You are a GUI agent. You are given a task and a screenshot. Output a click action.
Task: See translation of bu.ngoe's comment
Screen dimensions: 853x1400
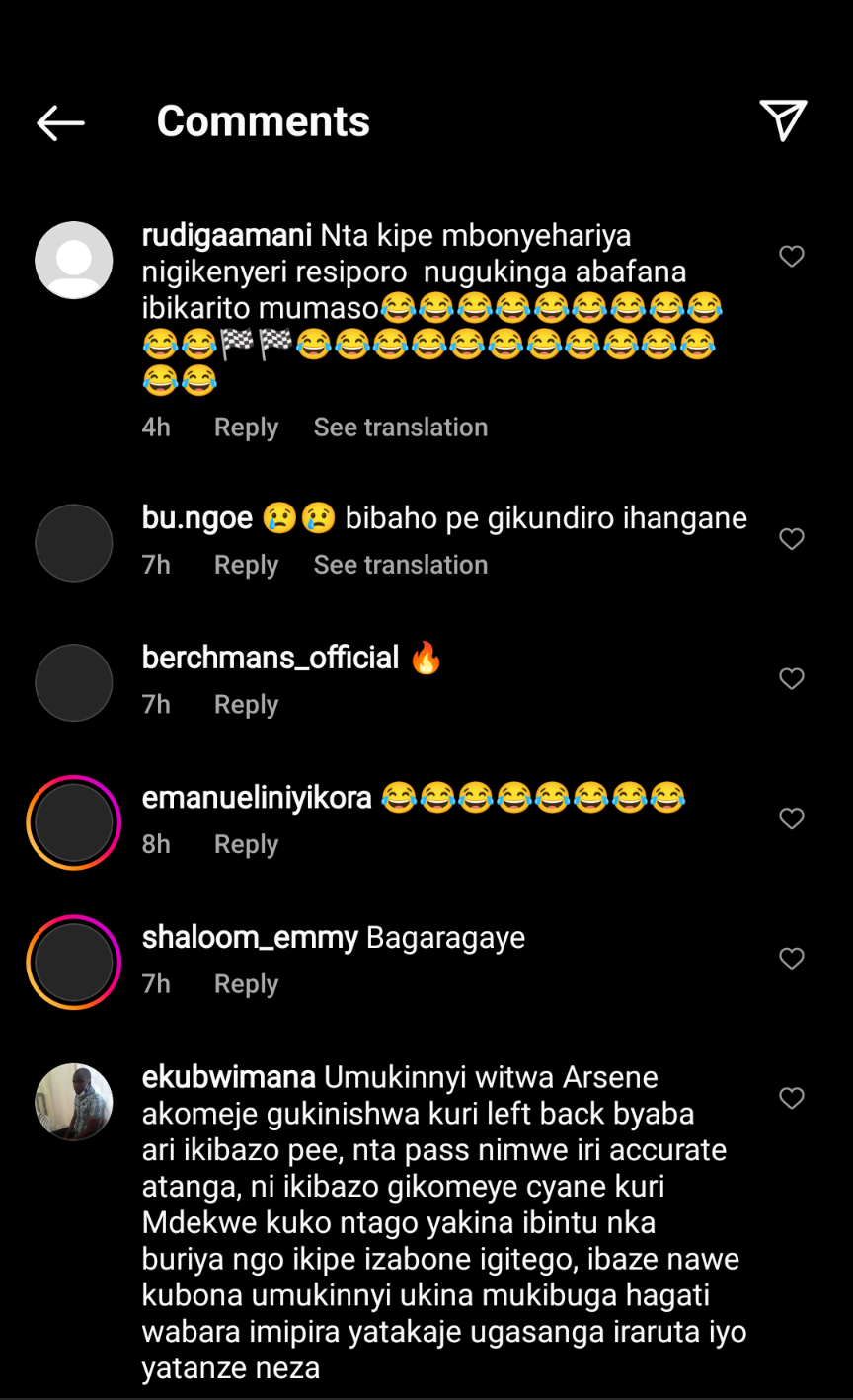[400, 565]
